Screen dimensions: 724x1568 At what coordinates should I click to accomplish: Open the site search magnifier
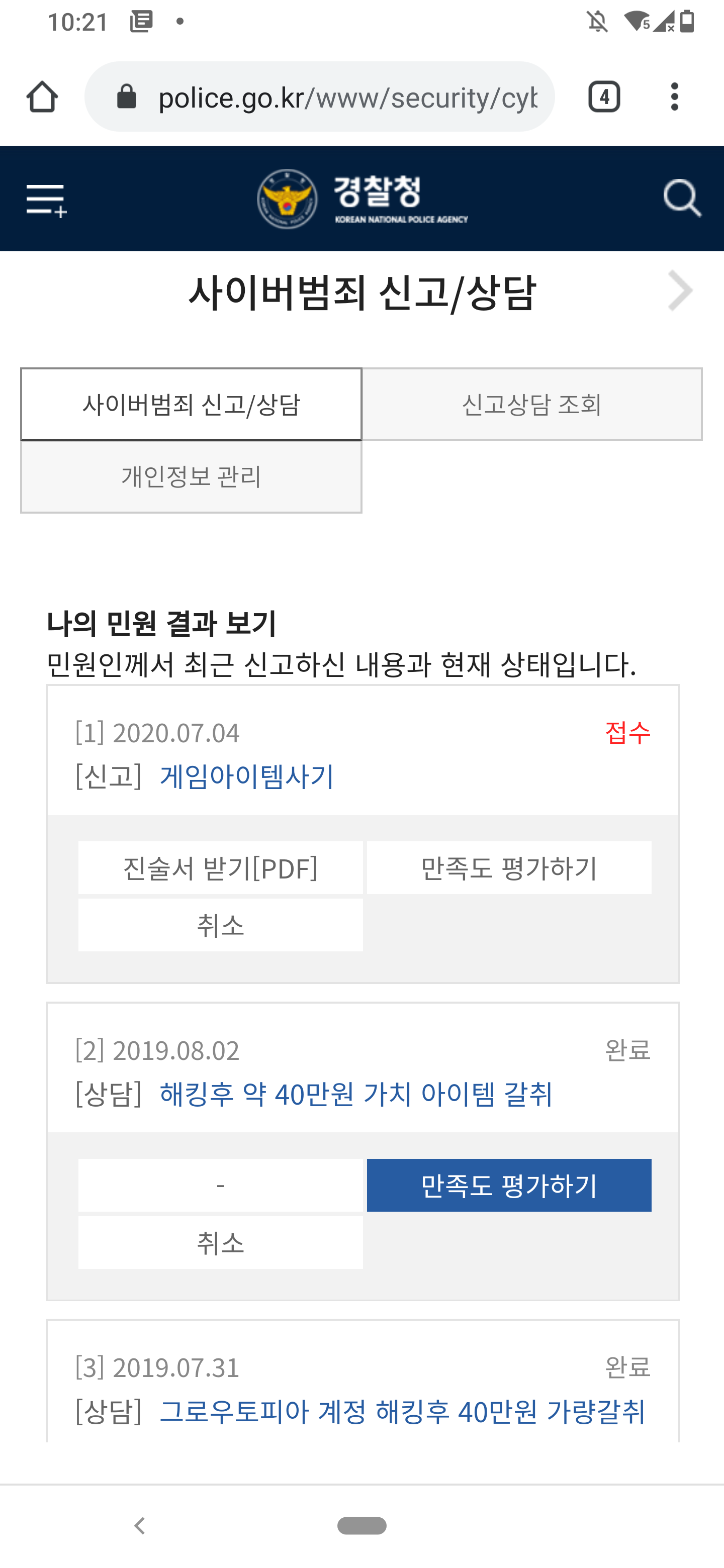pyautogui.click(x=681, y=199)
